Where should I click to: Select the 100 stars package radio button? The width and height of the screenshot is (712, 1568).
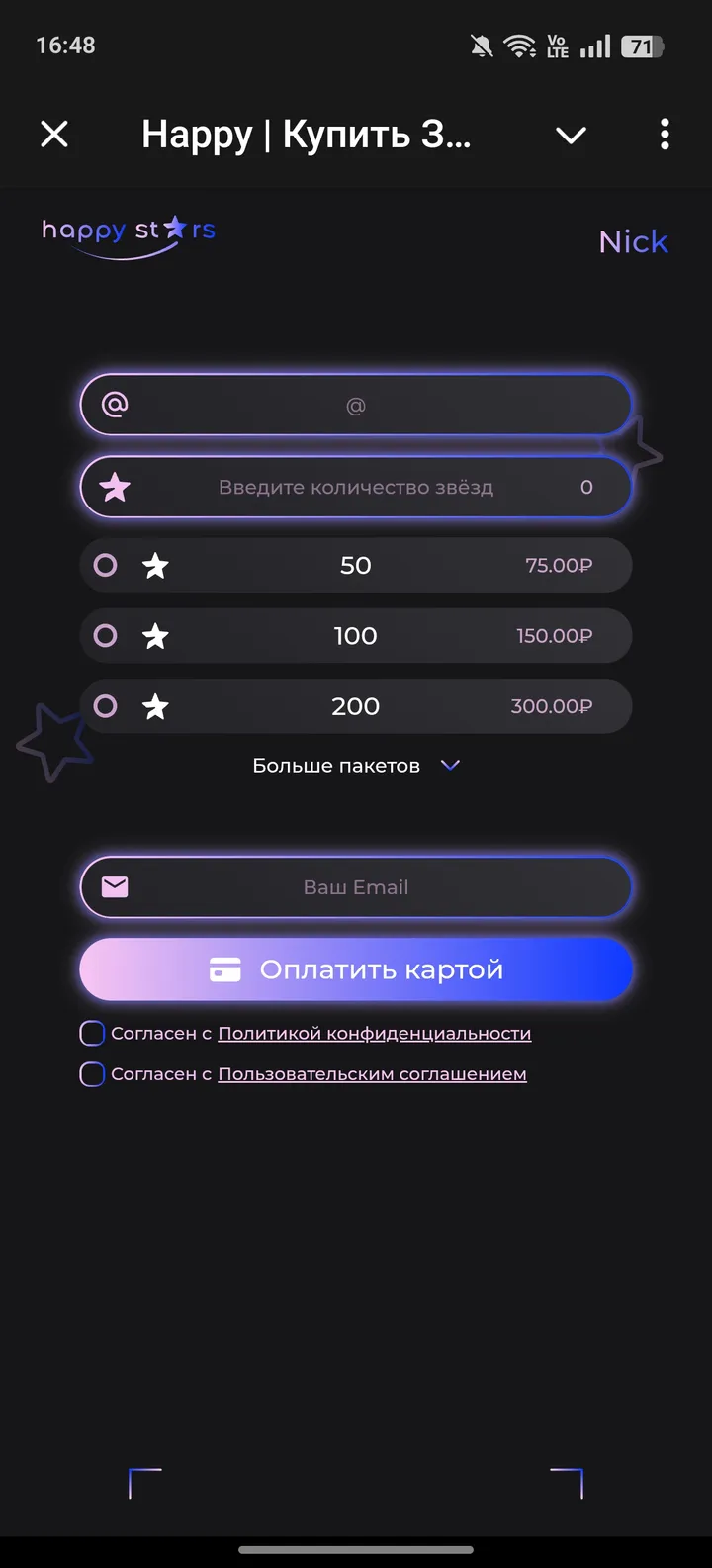[105, 636]
